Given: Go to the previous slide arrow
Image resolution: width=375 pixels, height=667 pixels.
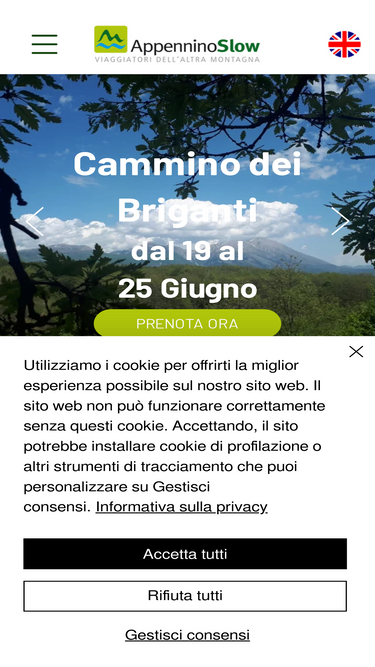Looking at the screenshot, I should 34,221.
